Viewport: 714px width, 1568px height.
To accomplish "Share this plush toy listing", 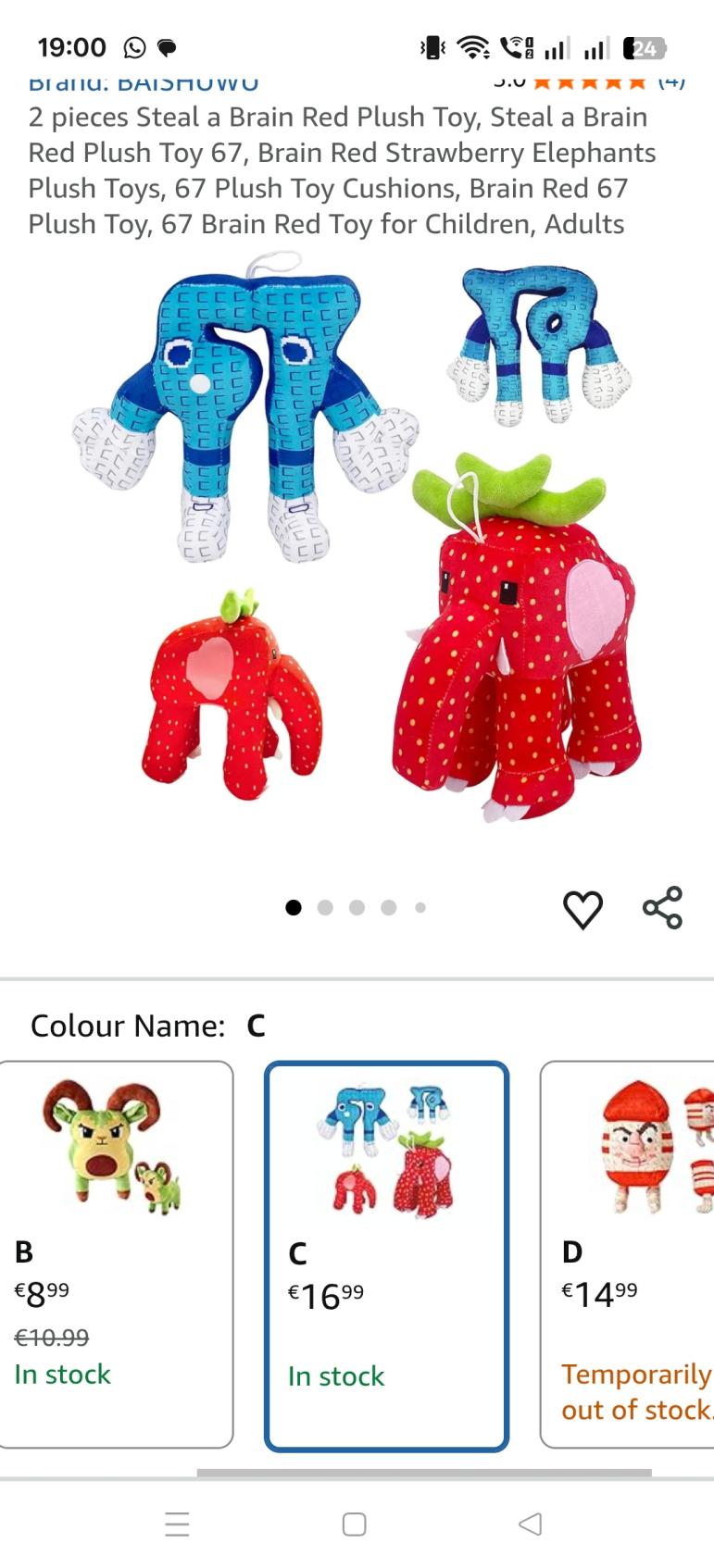I will coord(662,907).
